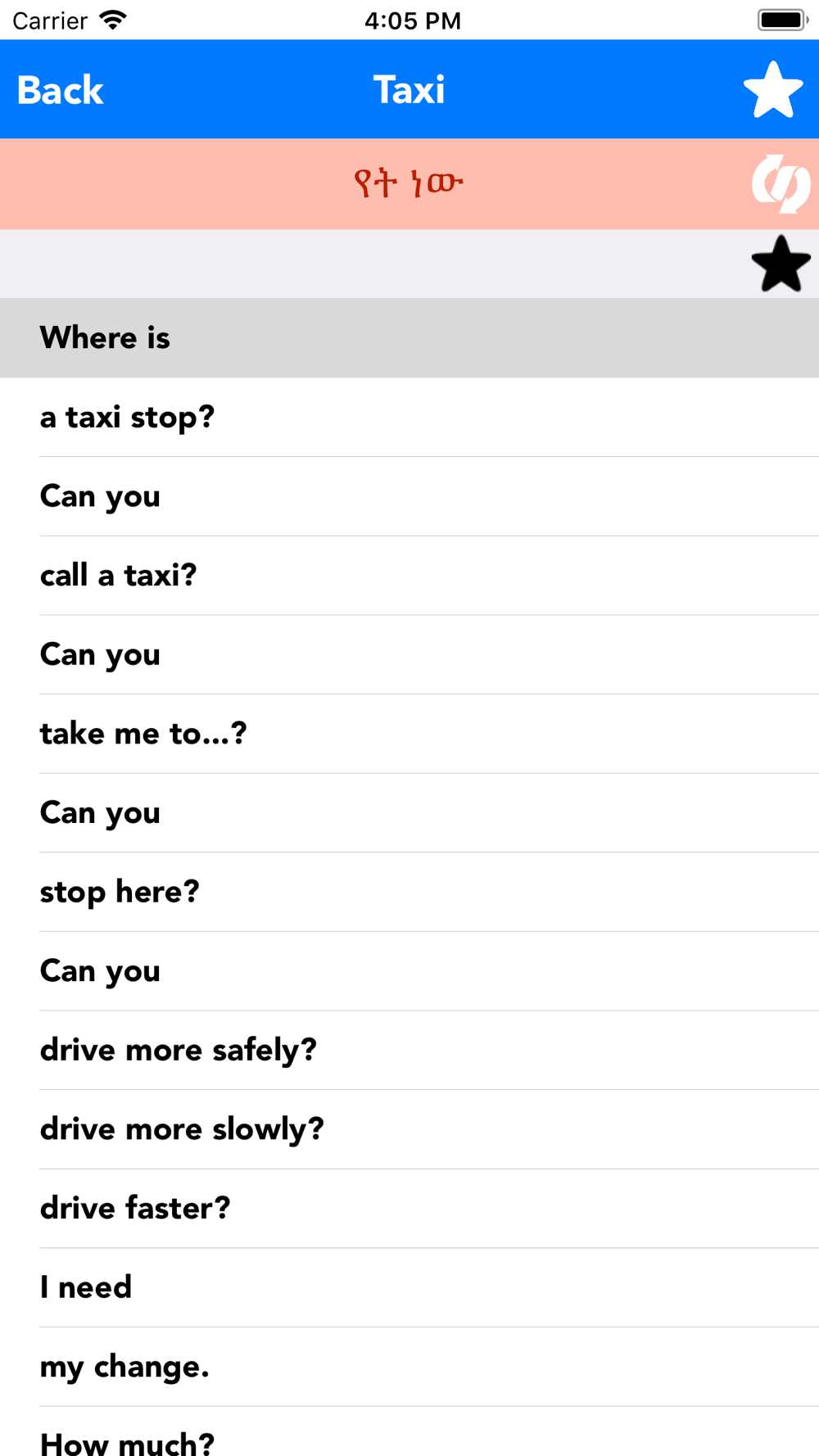Select "drive more safely?" phrase
Image resolution: width=819 pixels, height=1456 pixels.
point(409,1050)
